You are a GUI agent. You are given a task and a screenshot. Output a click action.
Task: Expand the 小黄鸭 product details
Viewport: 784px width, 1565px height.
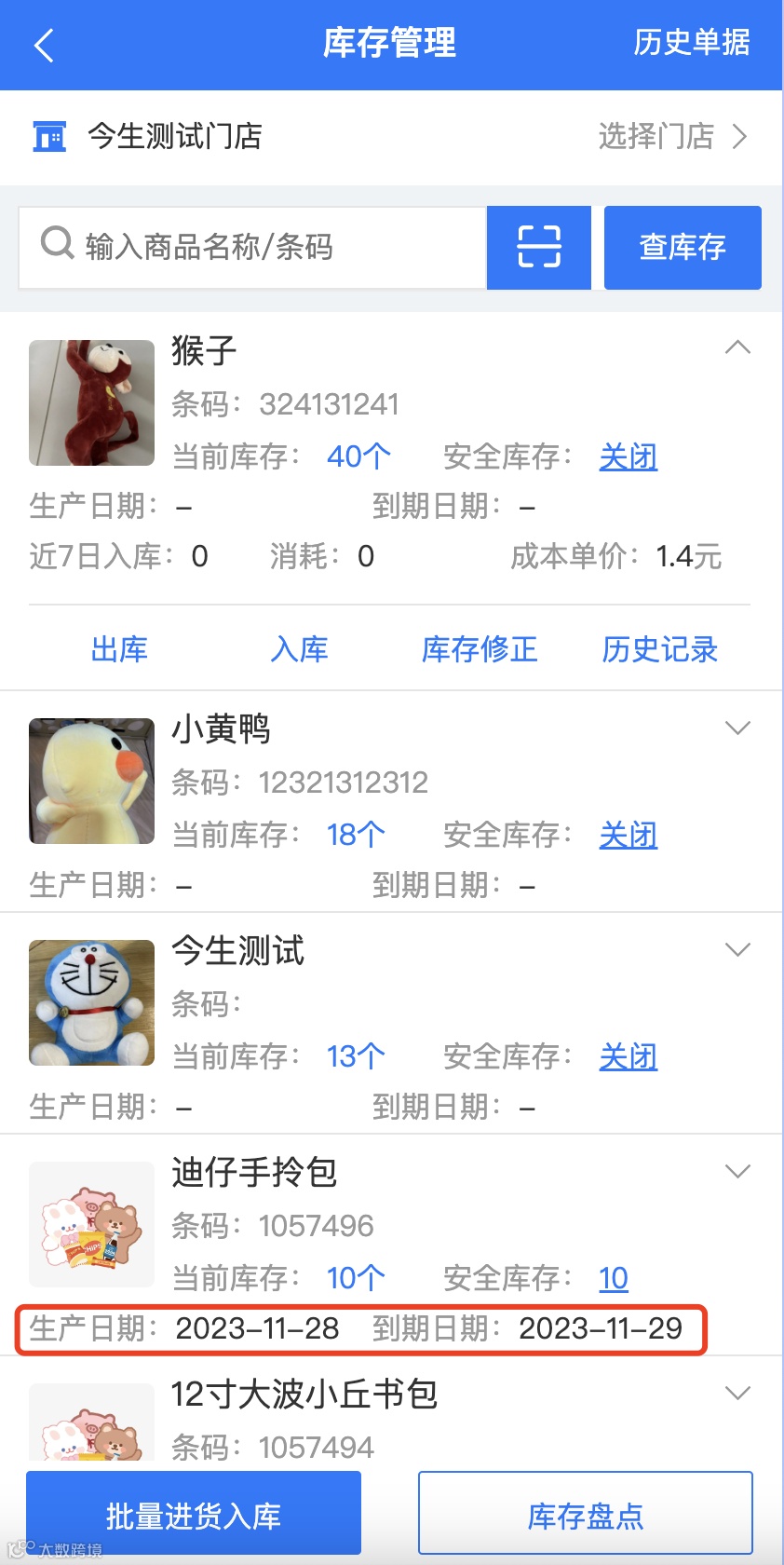(737, 728)
